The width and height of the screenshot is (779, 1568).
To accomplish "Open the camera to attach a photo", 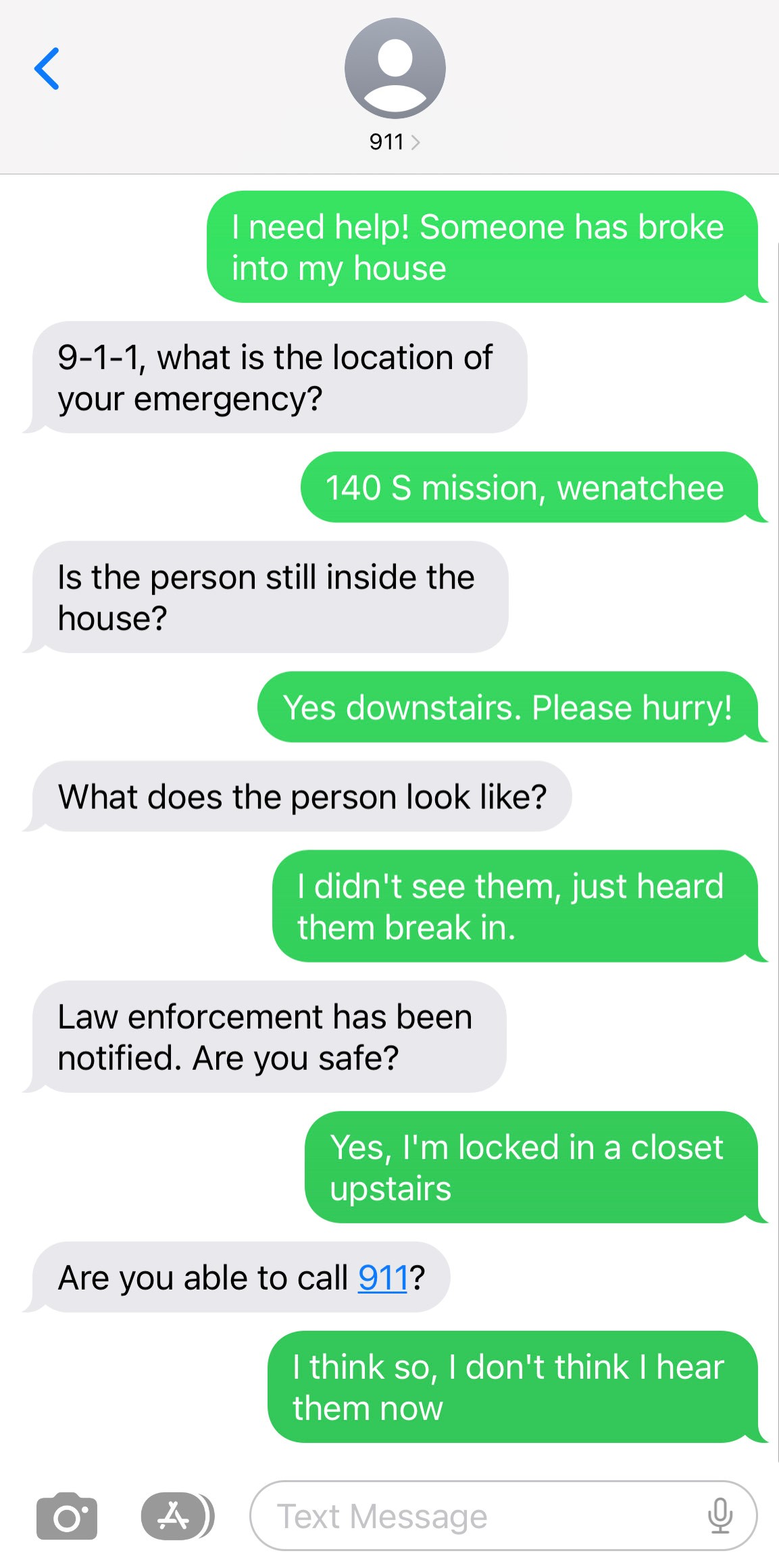I will (67, 1516).
